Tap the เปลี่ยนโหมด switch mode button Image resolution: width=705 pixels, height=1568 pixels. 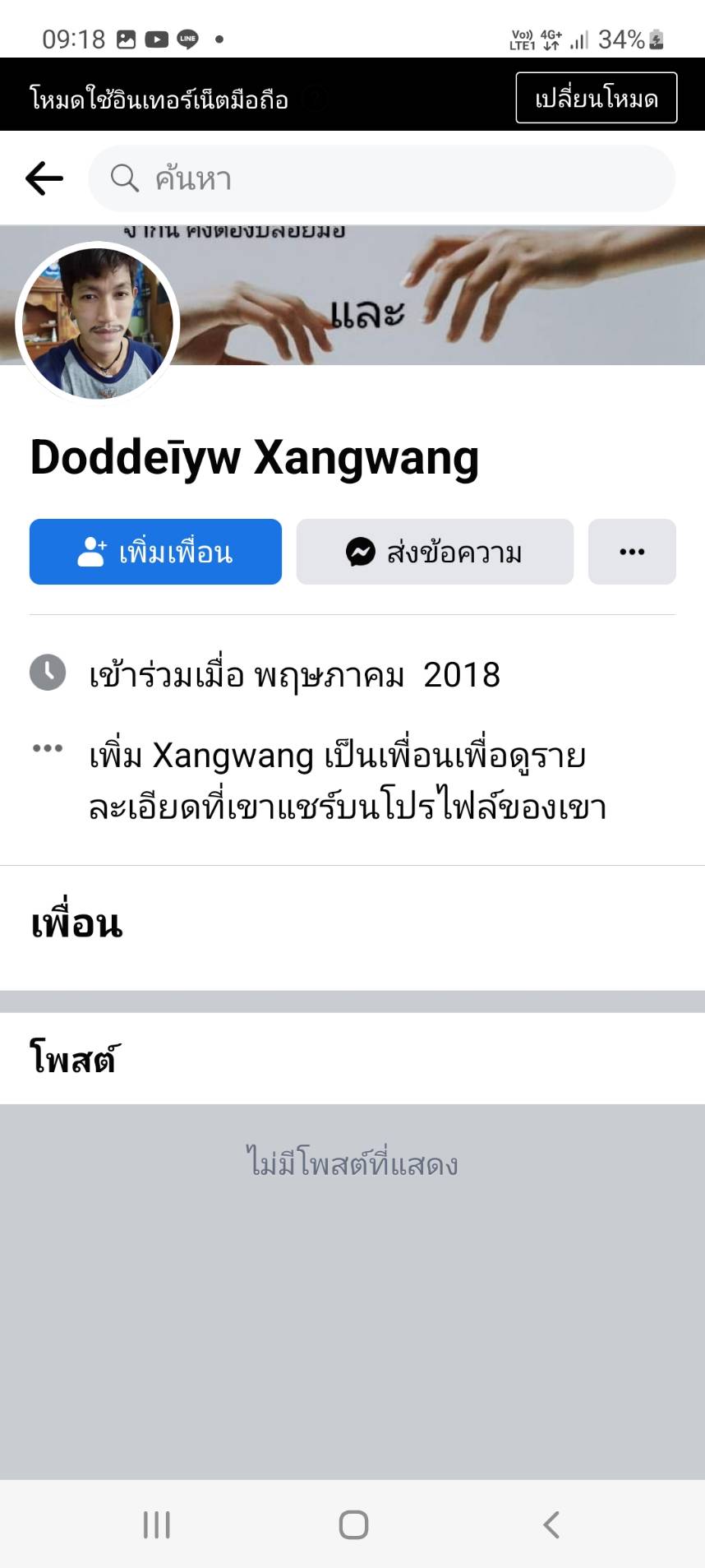[596, 98]
